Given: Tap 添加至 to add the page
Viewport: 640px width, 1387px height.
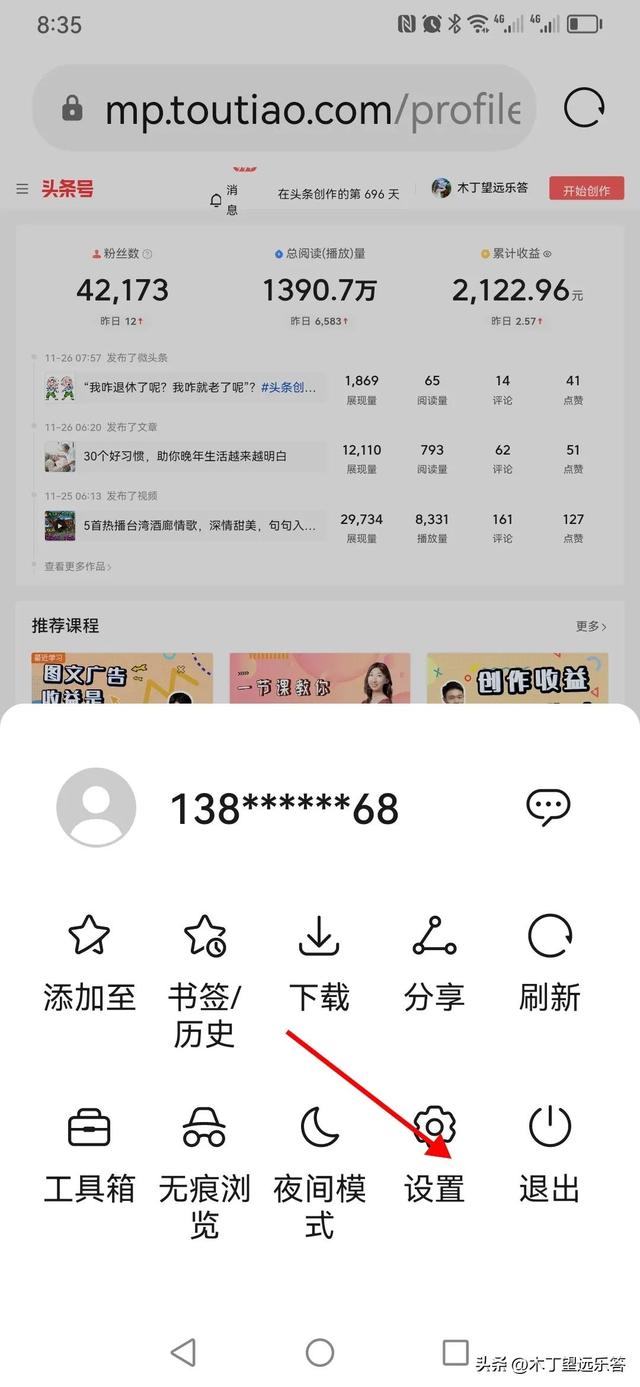Looking at the screenshot, I should click(x=89, y=958).
